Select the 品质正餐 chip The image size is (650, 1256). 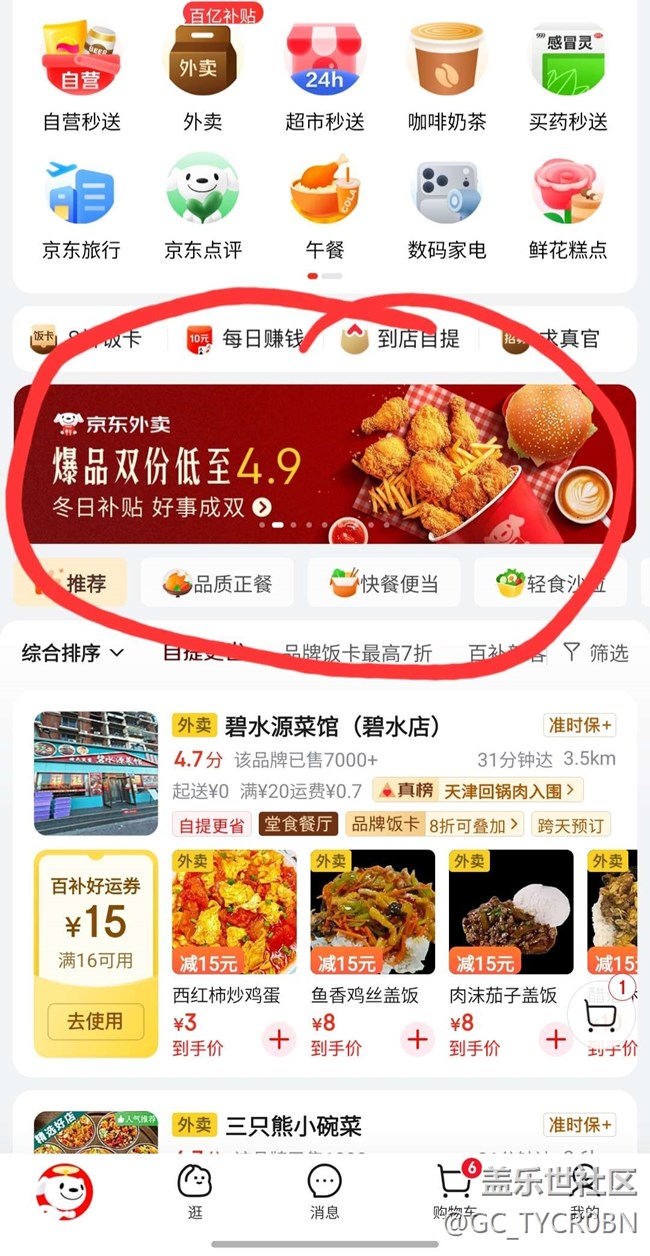217,584
